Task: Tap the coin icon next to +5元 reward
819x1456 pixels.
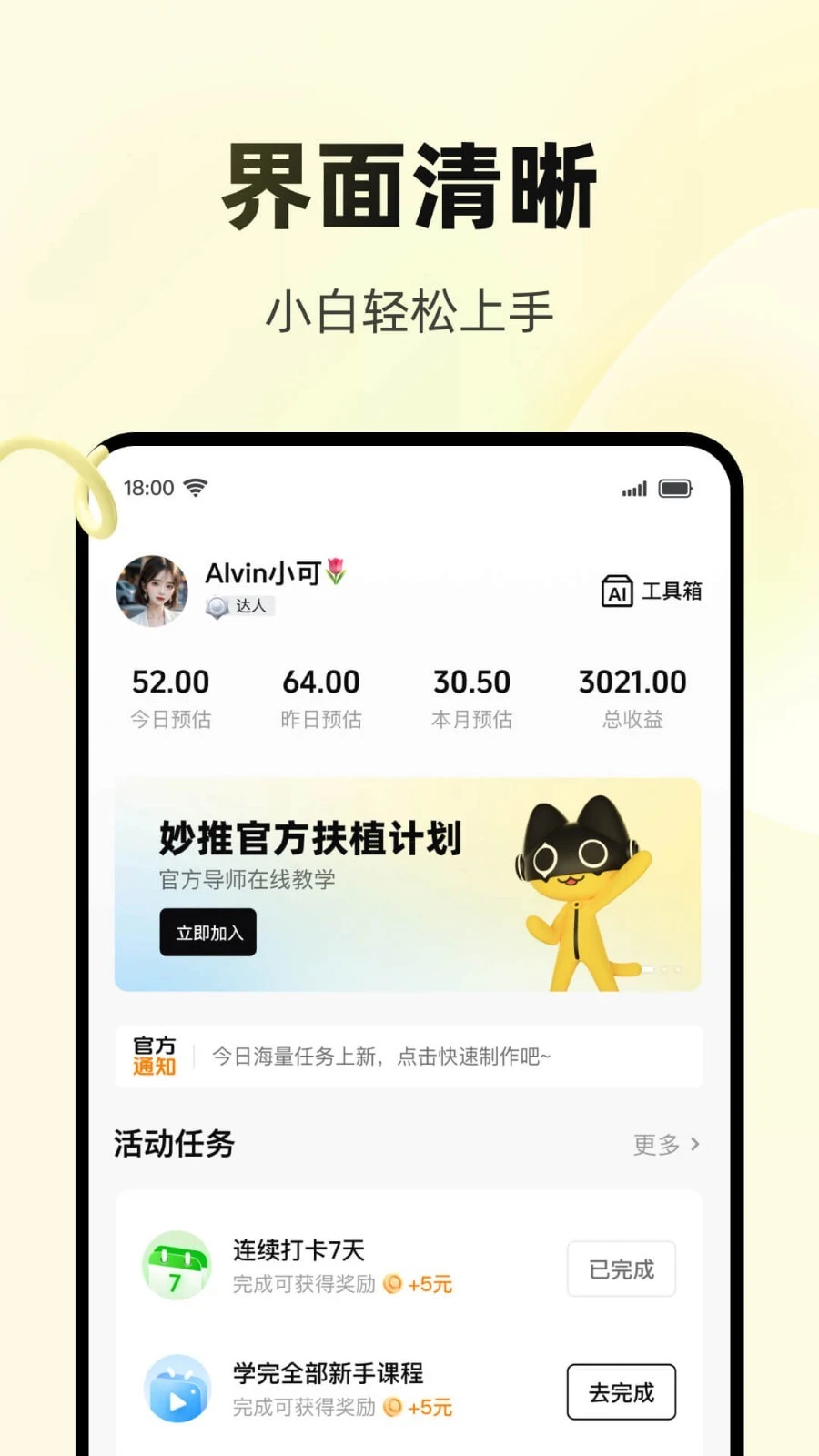Action: point(393,1283)
